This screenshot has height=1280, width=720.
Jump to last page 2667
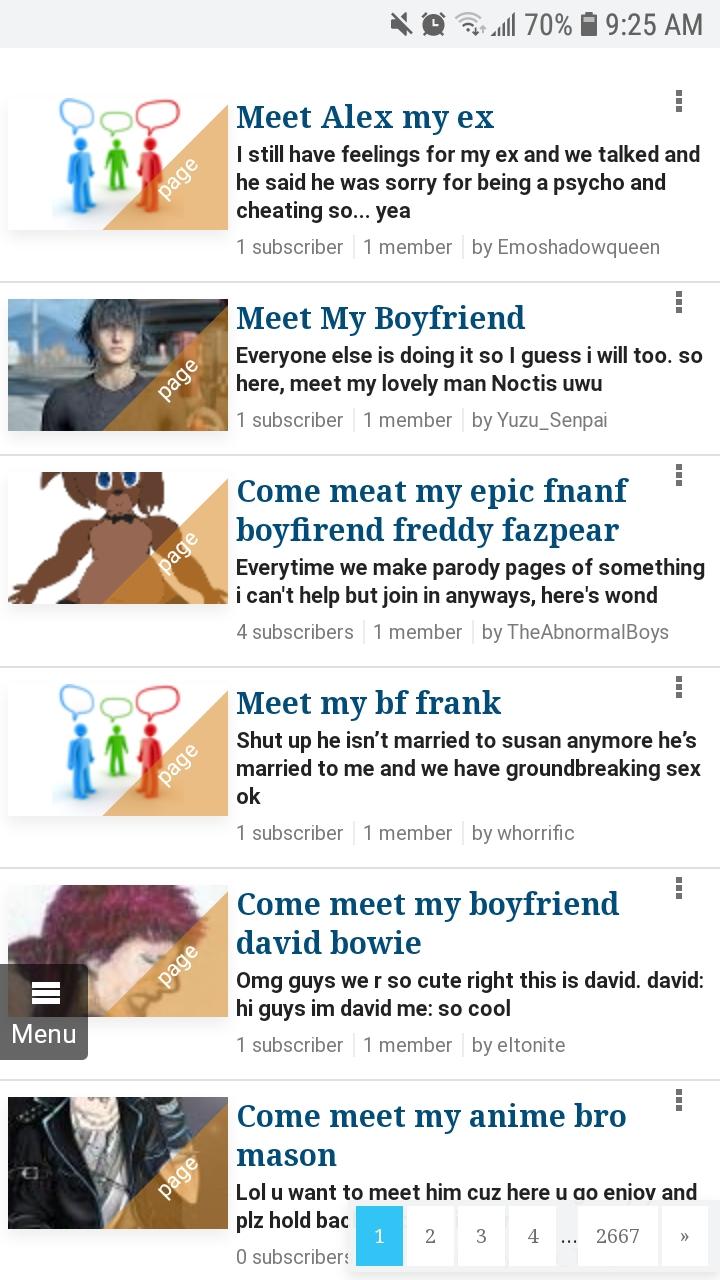[x=617, y=1236]
